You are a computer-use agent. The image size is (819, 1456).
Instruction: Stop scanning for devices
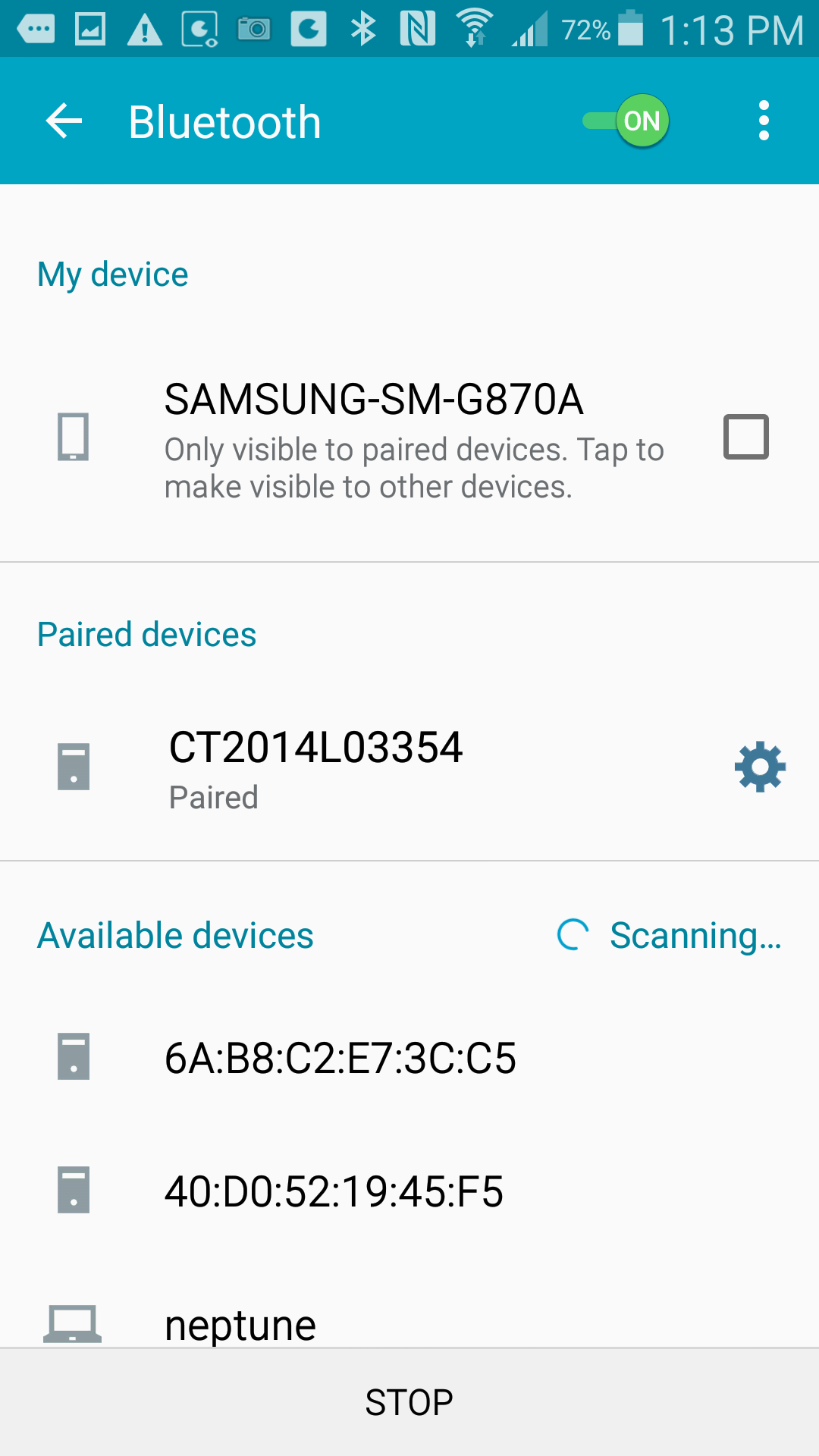[409, 1403]
